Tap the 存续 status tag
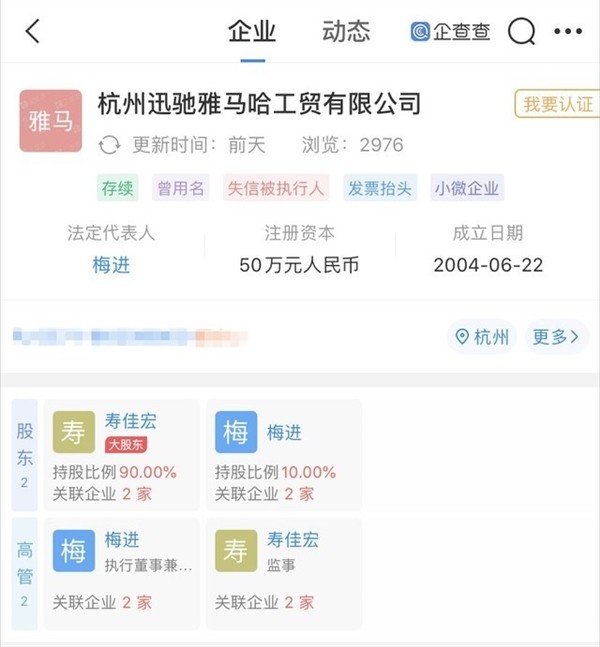 [x=118, y=188]
